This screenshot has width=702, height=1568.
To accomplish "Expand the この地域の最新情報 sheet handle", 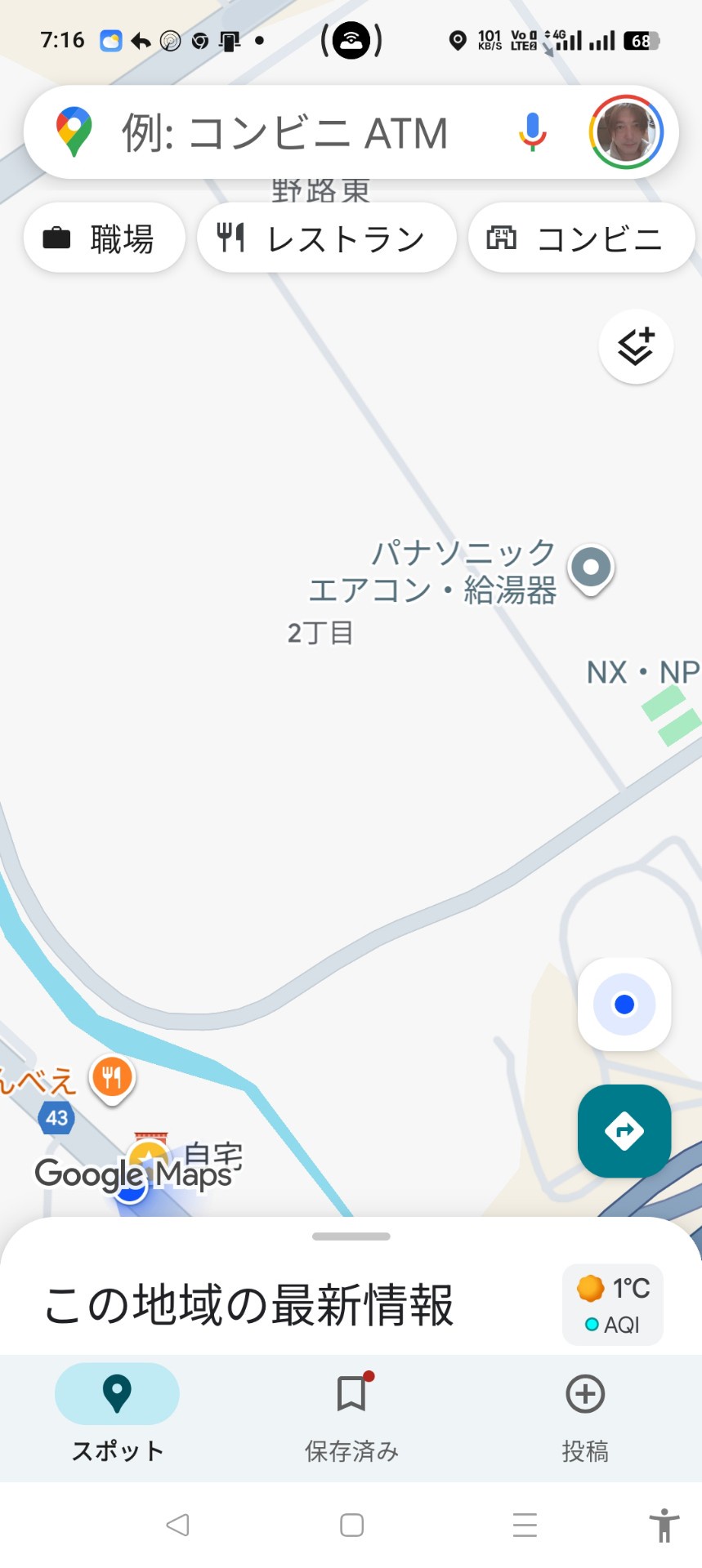I will 351,1236.
